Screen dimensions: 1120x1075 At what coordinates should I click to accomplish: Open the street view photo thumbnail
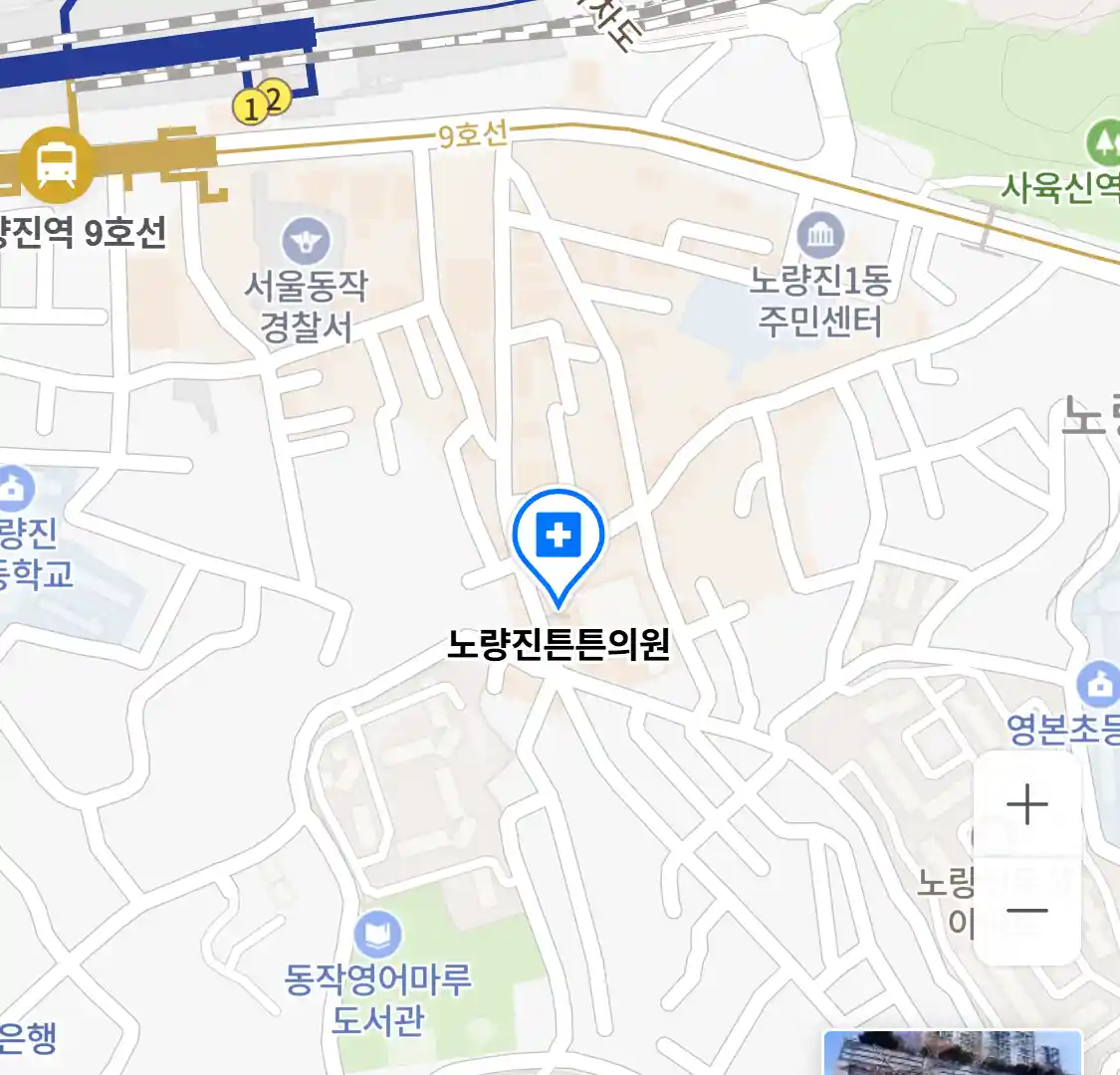pyautogui.click(x=951, y=1053)
